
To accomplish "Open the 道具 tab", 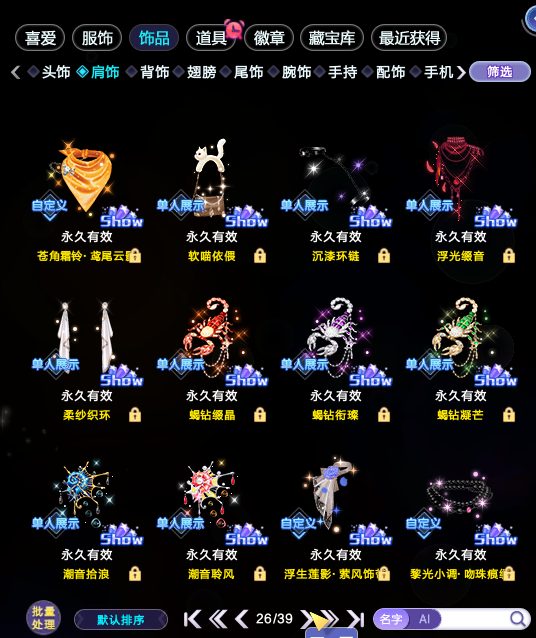I will click(211, 38).
